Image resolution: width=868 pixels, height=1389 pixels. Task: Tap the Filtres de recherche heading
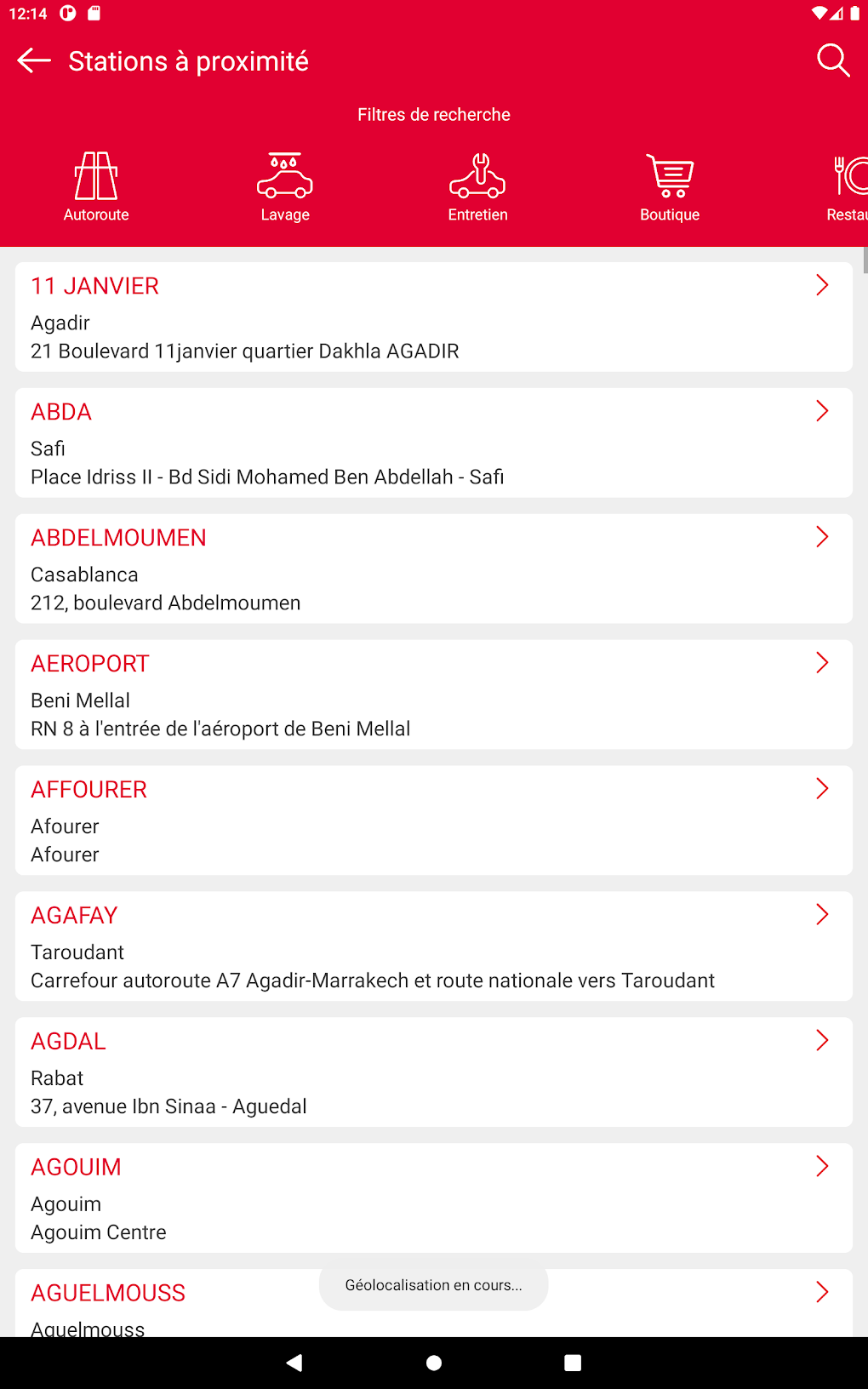click(x=433, y=114)
